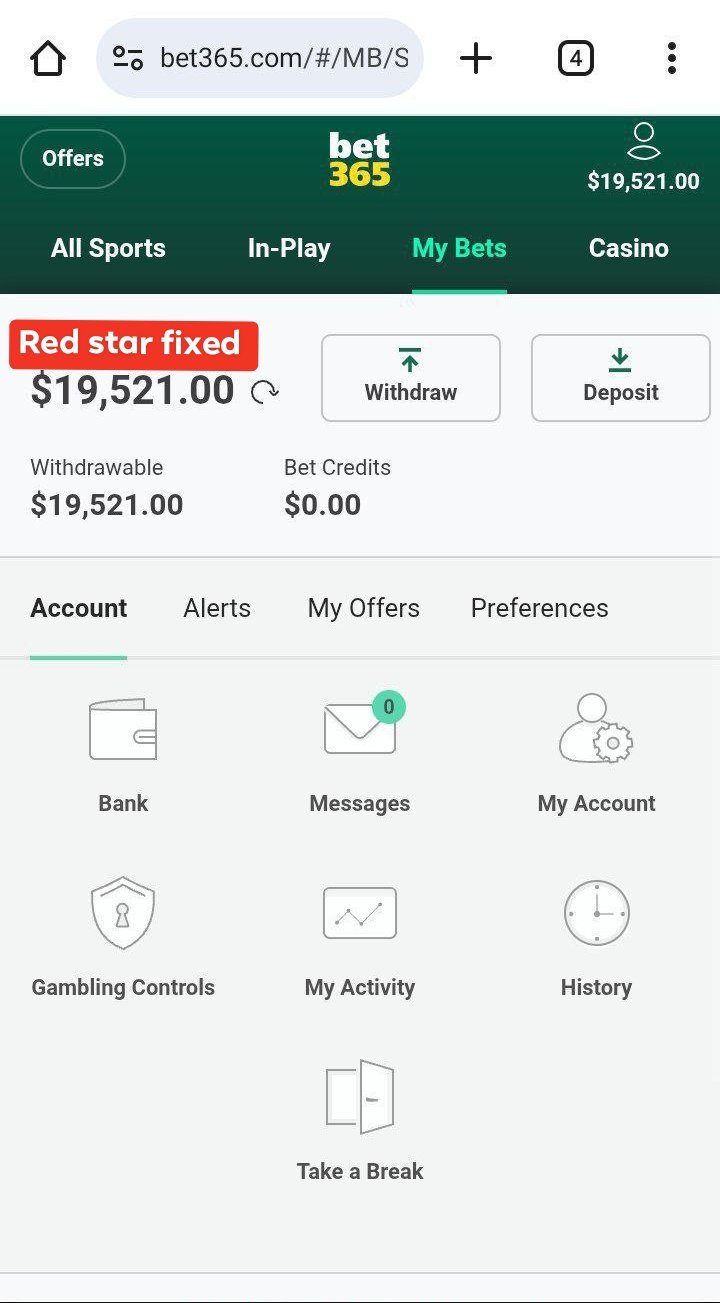The height and width of the screenshot is (1303, 720).
Task: View betting History
Action: point(596,937)
